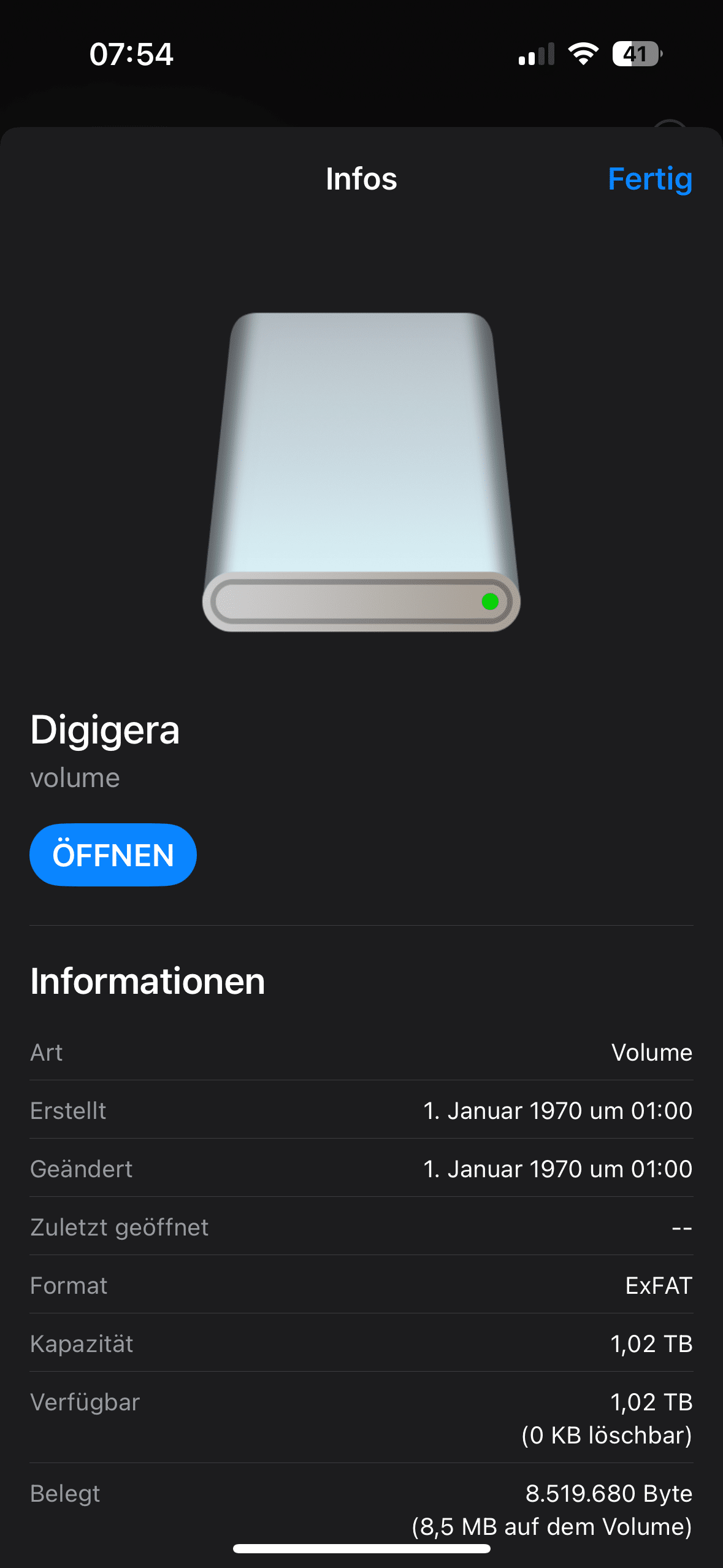This screenshot has width=723, height=1568.
Task: Open the Digigera volume with ÖFFNEN
Action: pyautogui.click(x=113, y=855)
